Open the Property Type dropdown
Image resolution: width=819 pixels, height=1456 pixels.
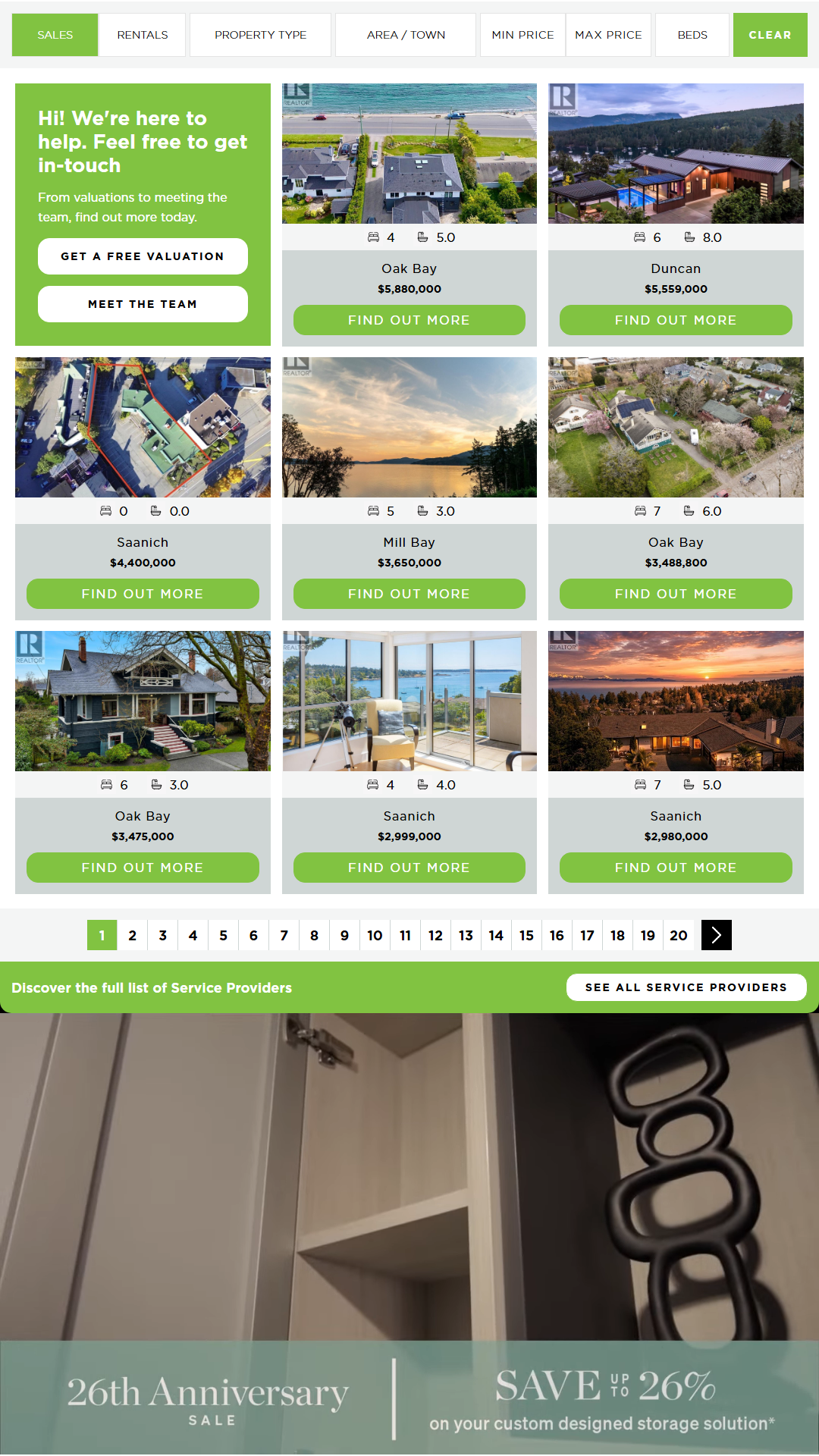(x=260, y=35)
